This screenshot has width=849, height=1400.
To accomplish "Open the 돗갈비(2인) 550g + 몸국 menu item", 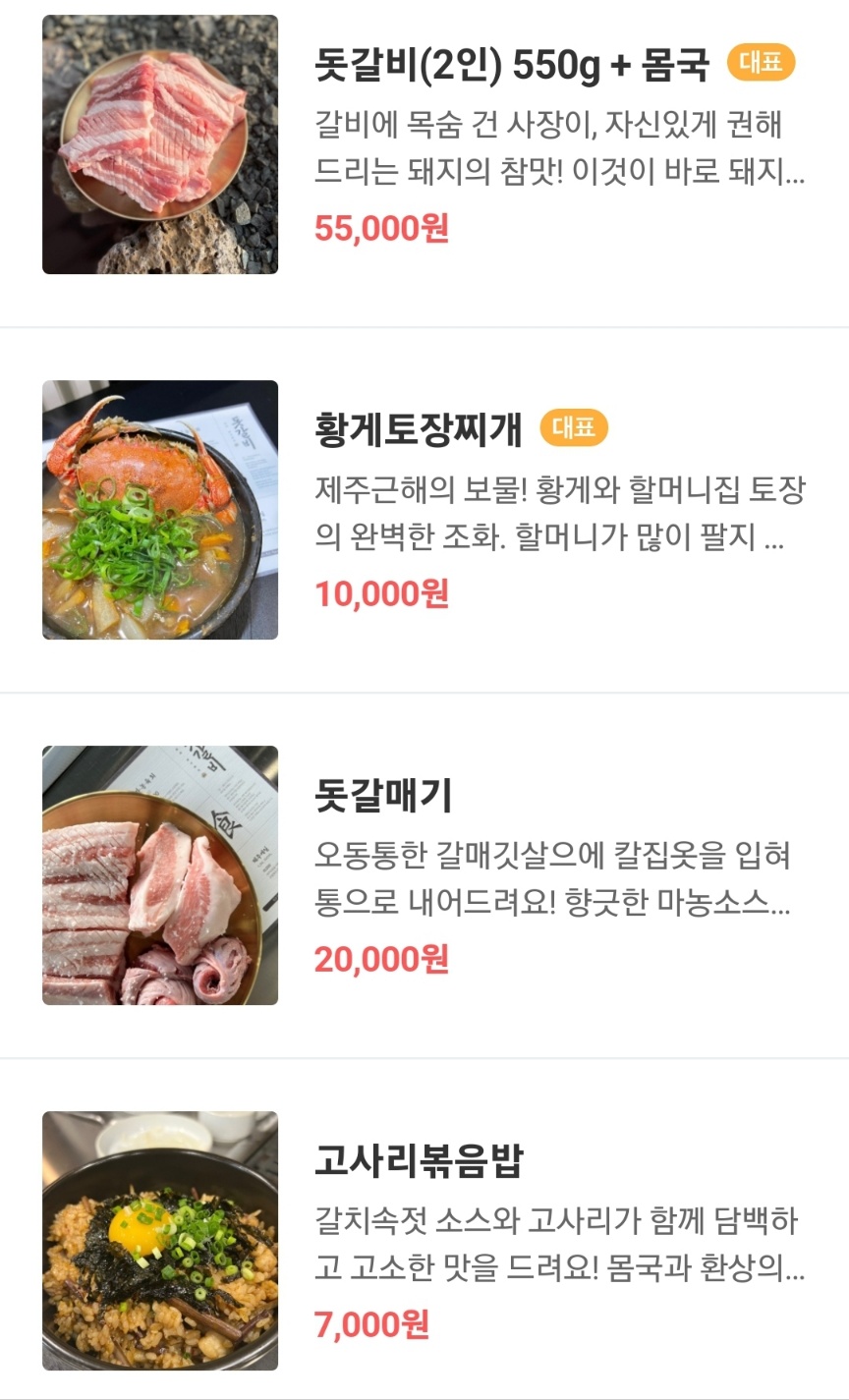I will (511, 66).
